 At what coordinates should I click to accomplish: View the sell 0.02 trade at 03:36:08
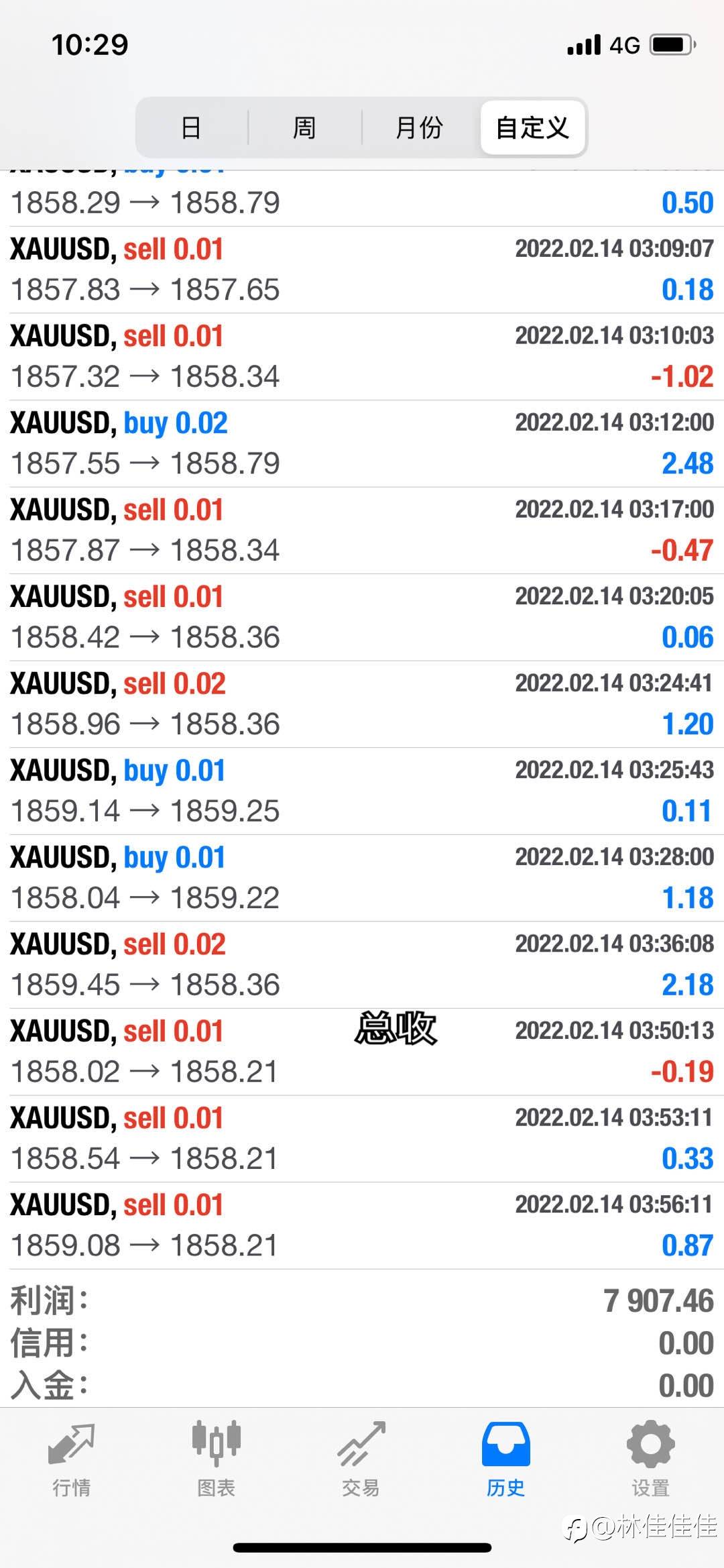coord(362,965)
